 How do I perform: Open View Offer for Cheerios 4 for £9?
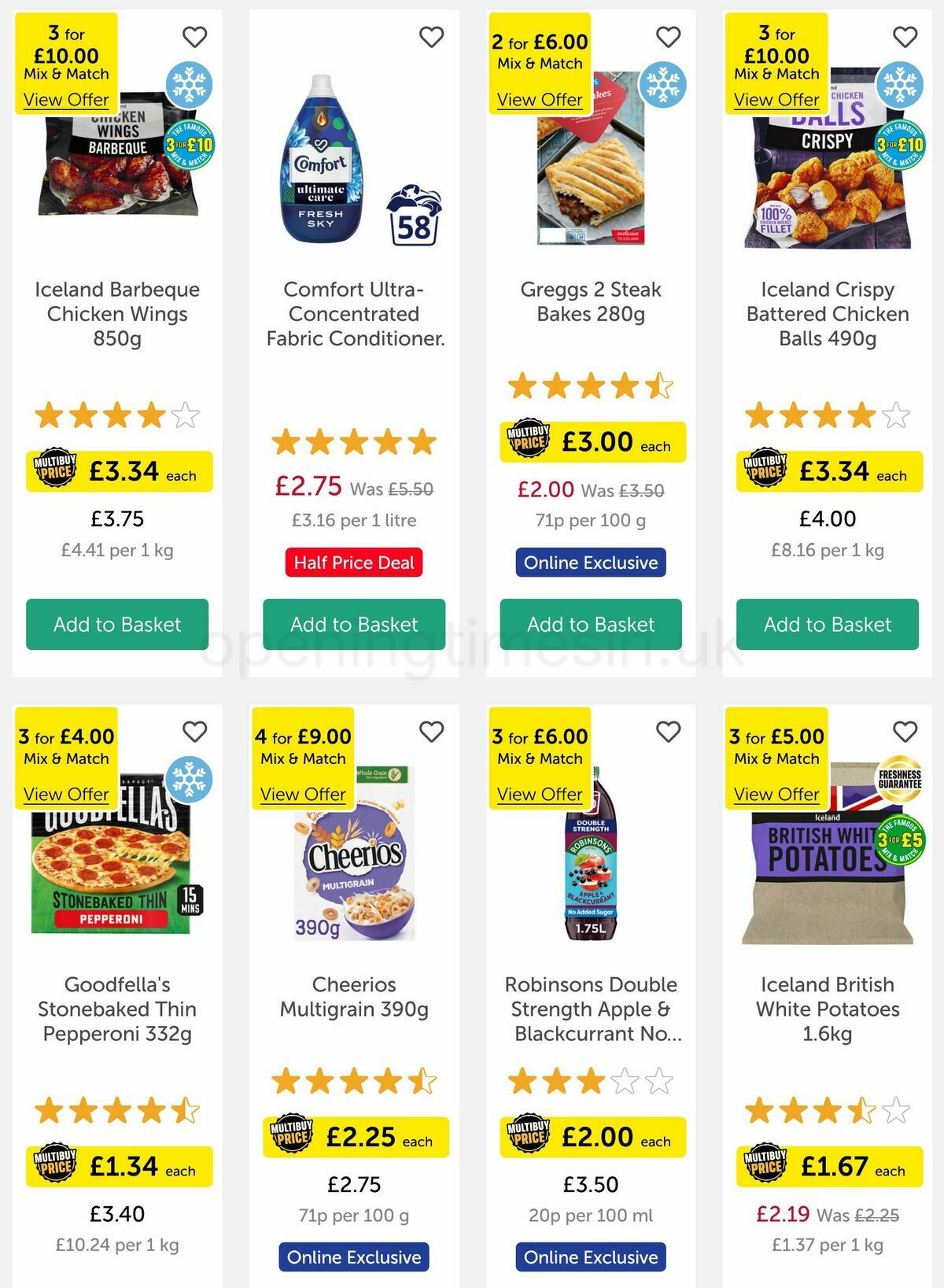[304, 794]
